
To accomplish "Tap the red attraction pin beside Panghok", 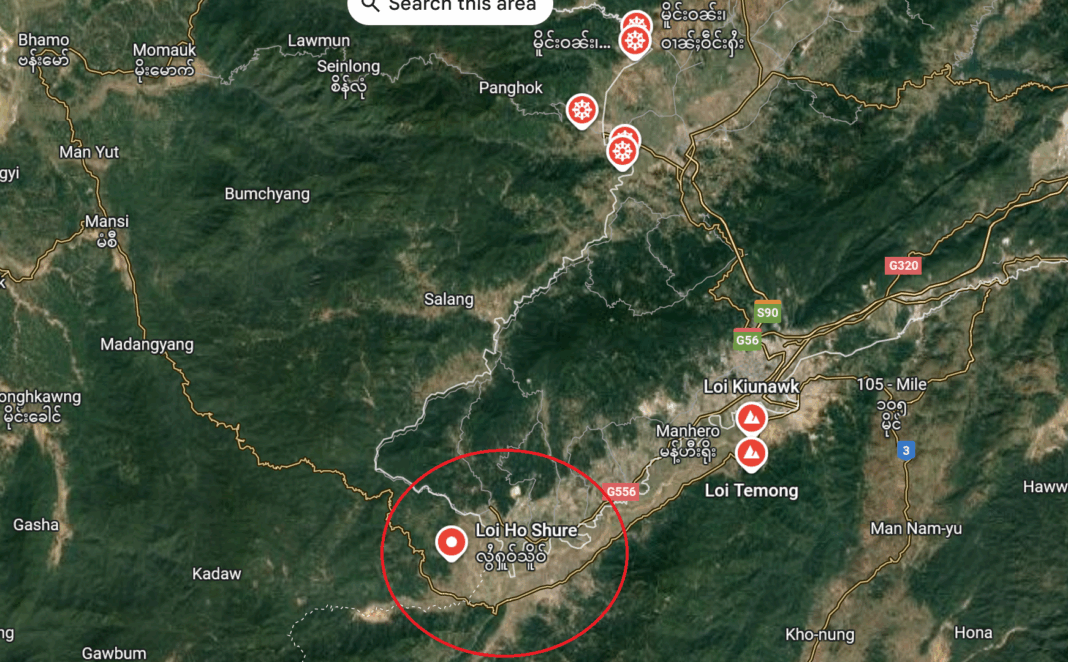I will coord(582,109).
